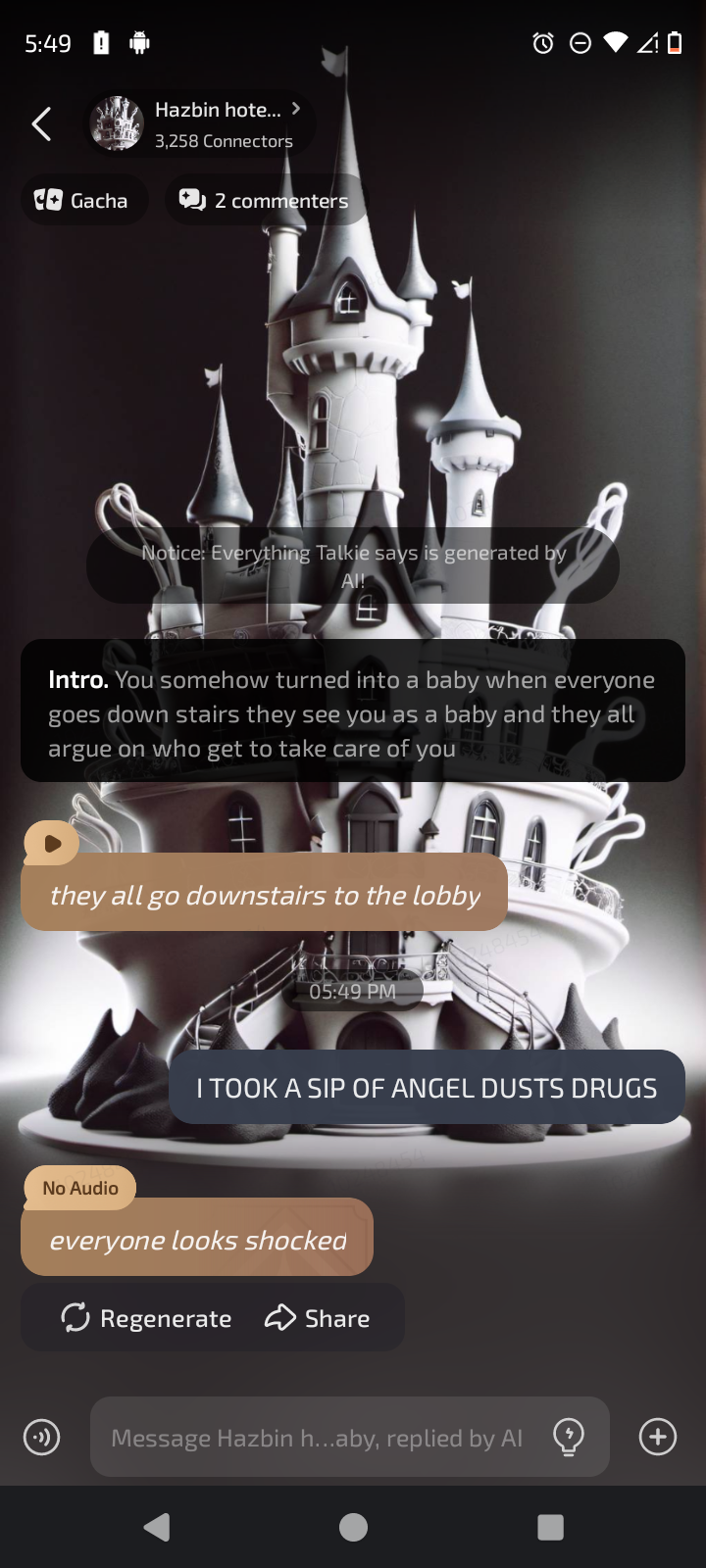The image size is (706, 1568).
Task: Play audio for the downstairs lobby message
Action: point(52,843)
